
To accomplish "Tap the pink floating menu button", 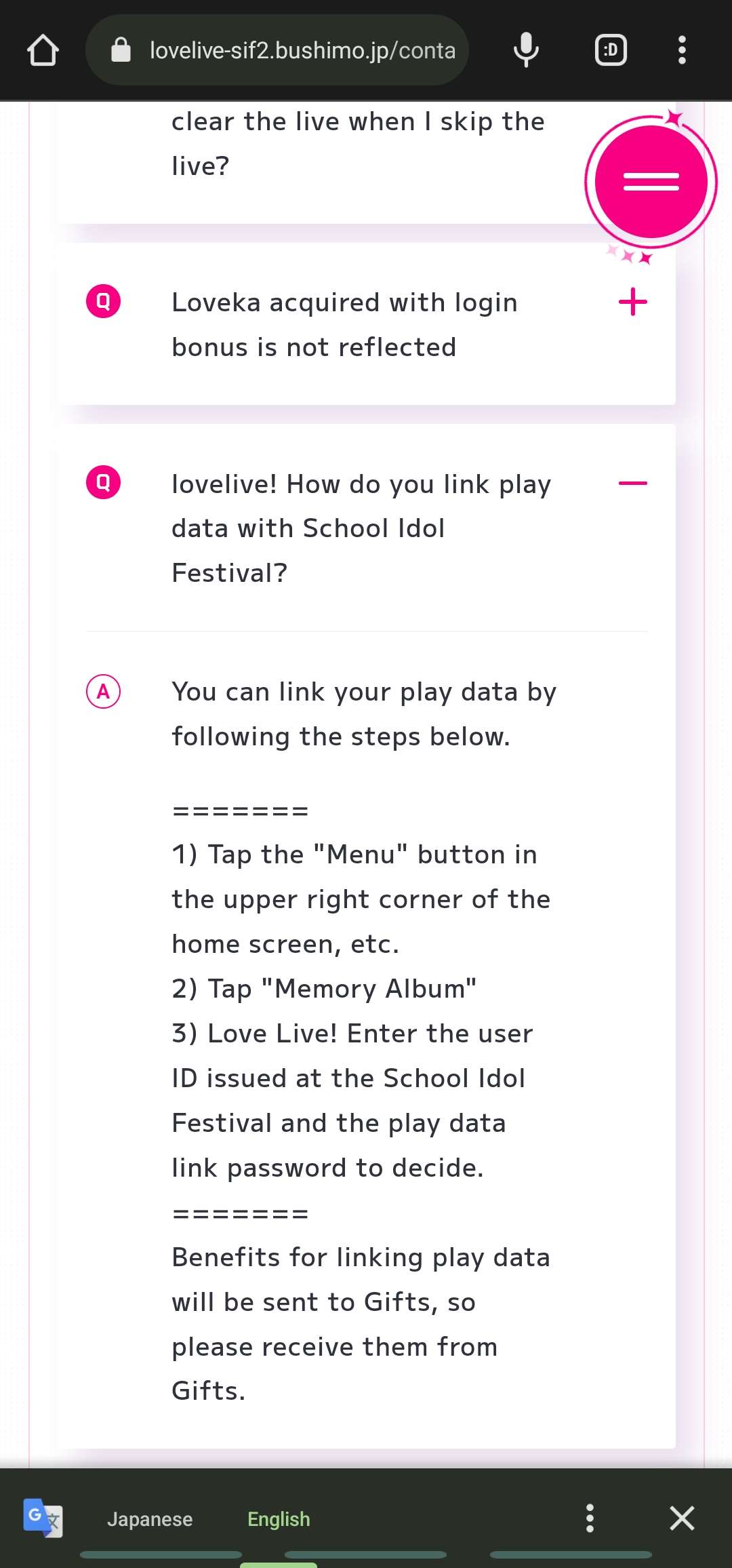I will [x=649, y=180].
